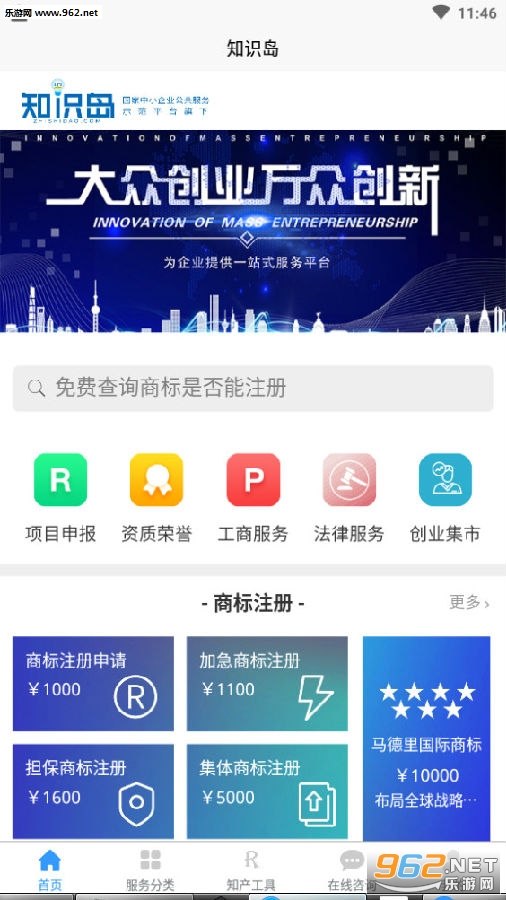Switch to 知产工具 tab
Screen dimensions: 506x900
(251, 868)
